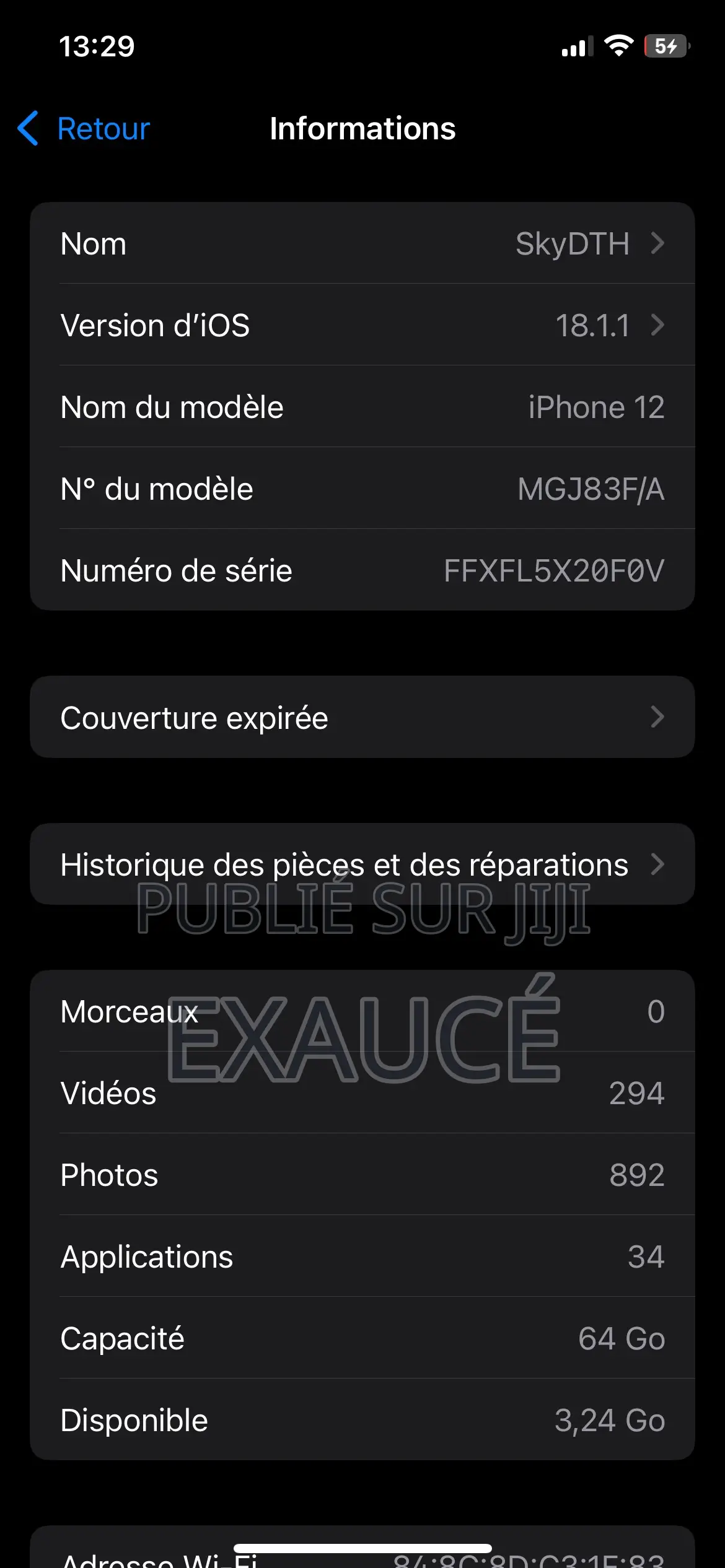Tap the Disponible 3,24 Go row
Screen dimensions: 725x1568
coord(362,1419)
